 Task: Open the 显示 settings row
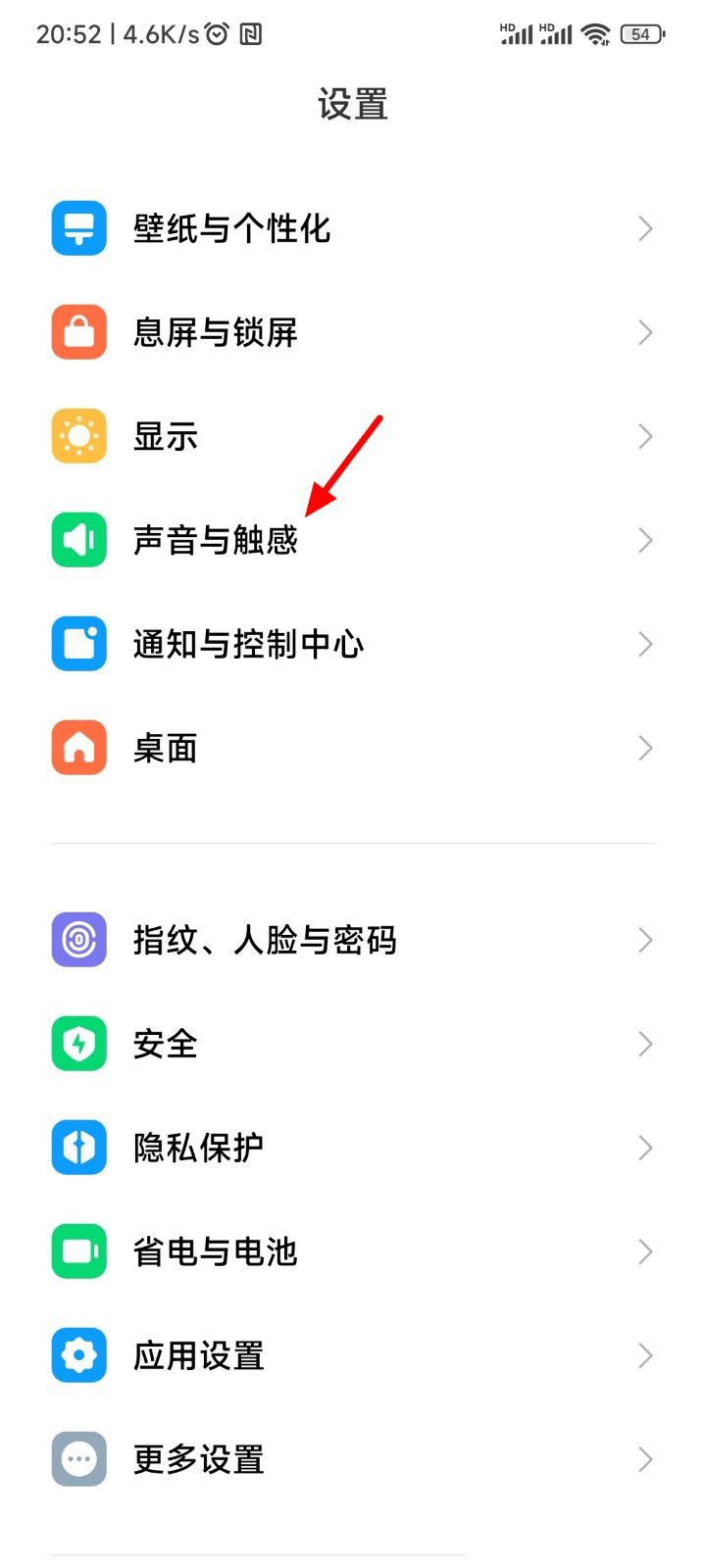point(167,437)
